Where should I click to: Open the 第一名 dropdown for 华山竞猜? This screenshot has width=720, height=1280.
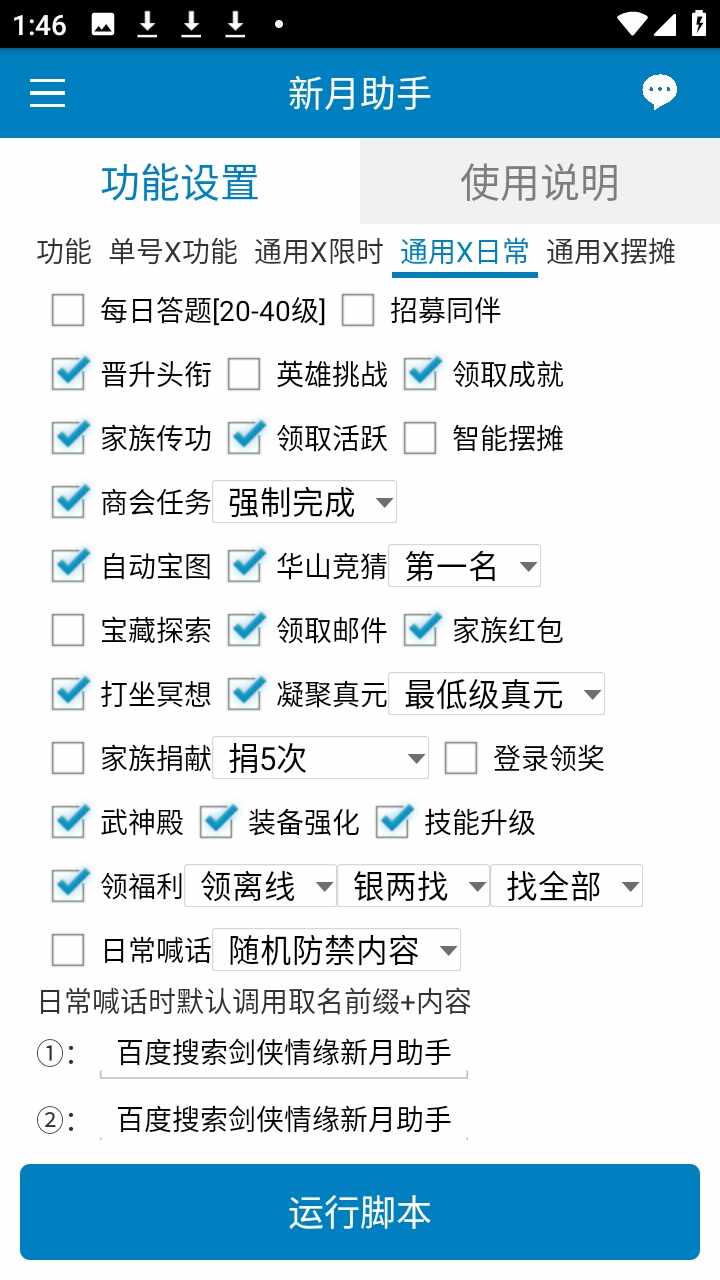465,566
